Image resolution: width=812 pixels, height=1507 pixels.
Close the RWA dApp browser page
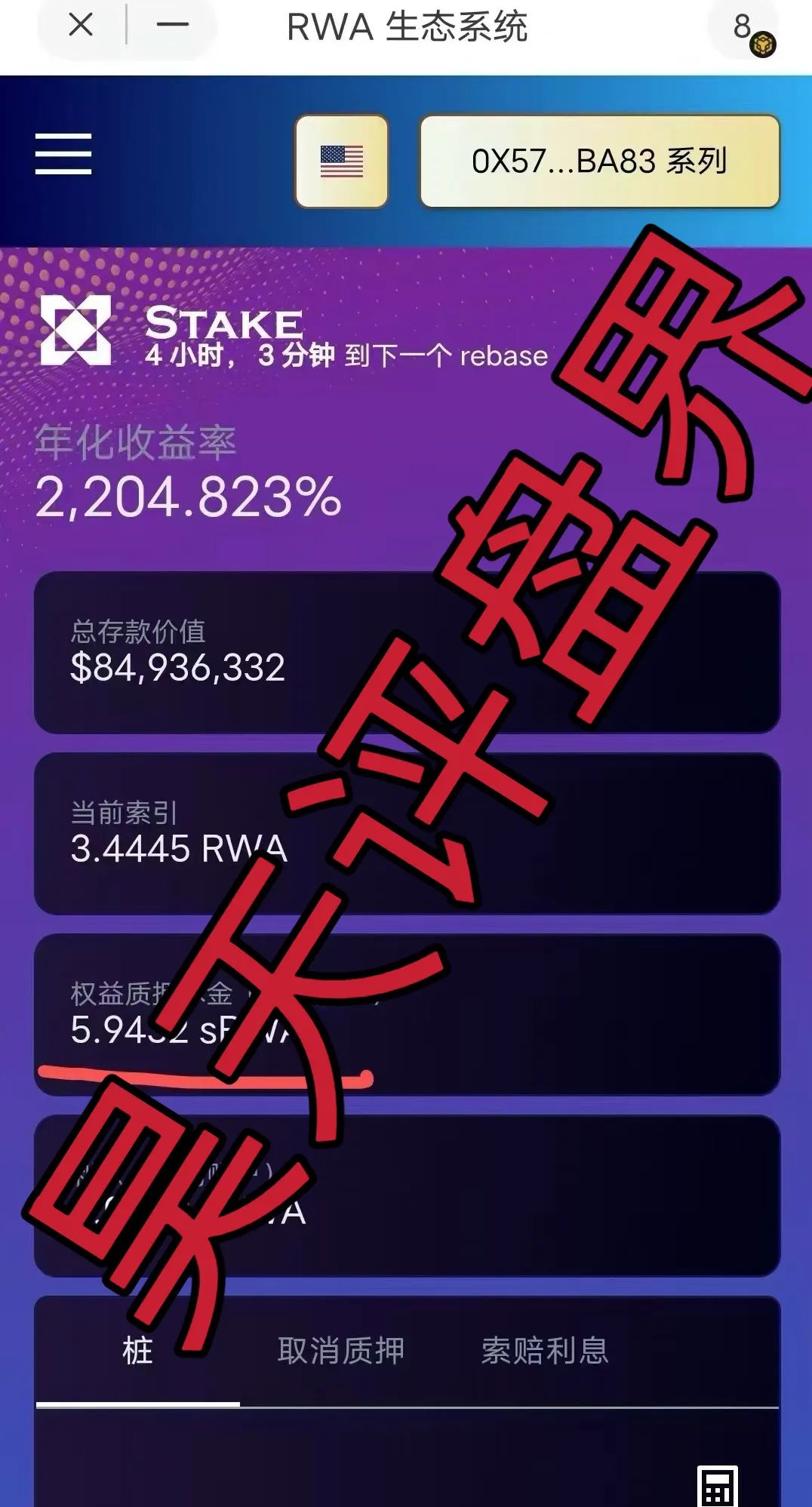pos(81,26)
